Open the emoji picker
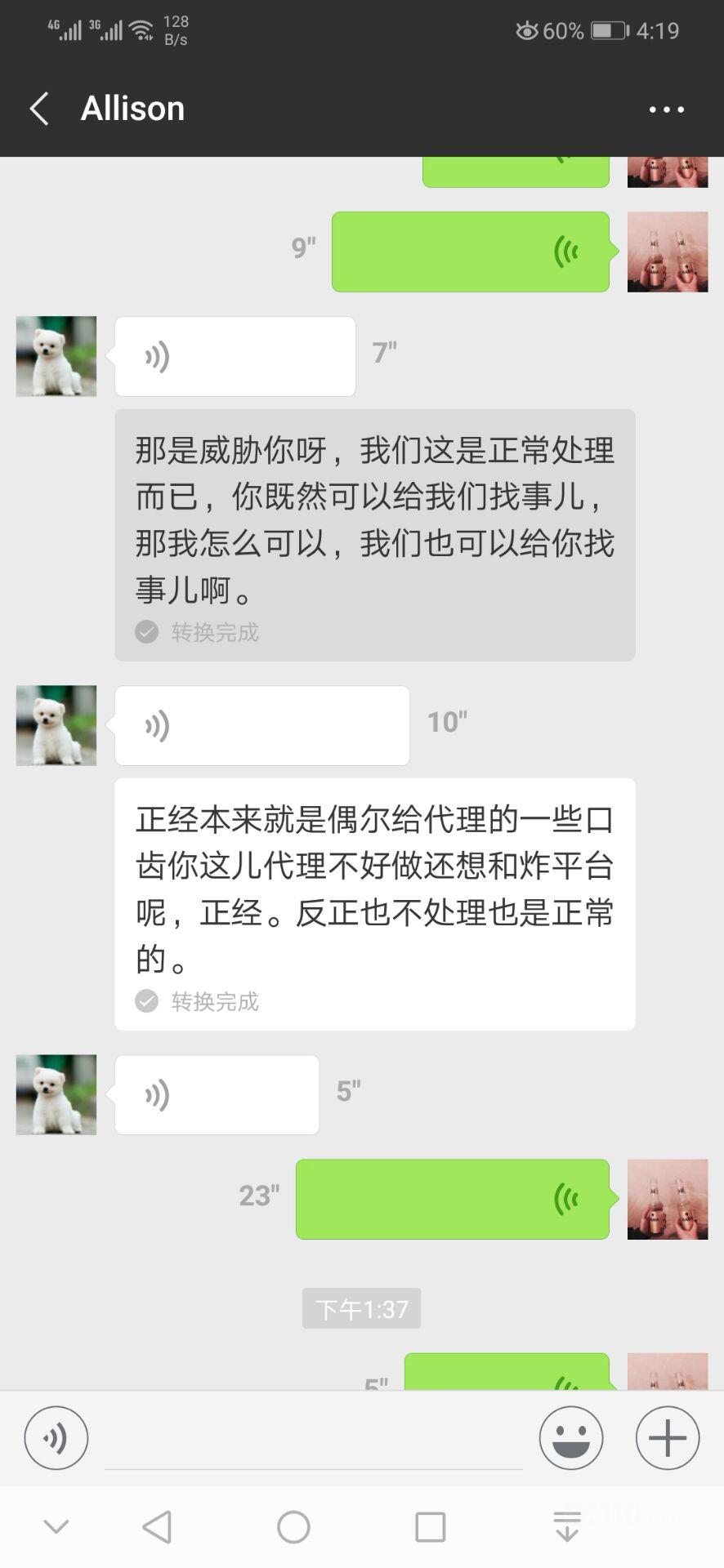724x1568 pixels. [x=570, y=1437]
